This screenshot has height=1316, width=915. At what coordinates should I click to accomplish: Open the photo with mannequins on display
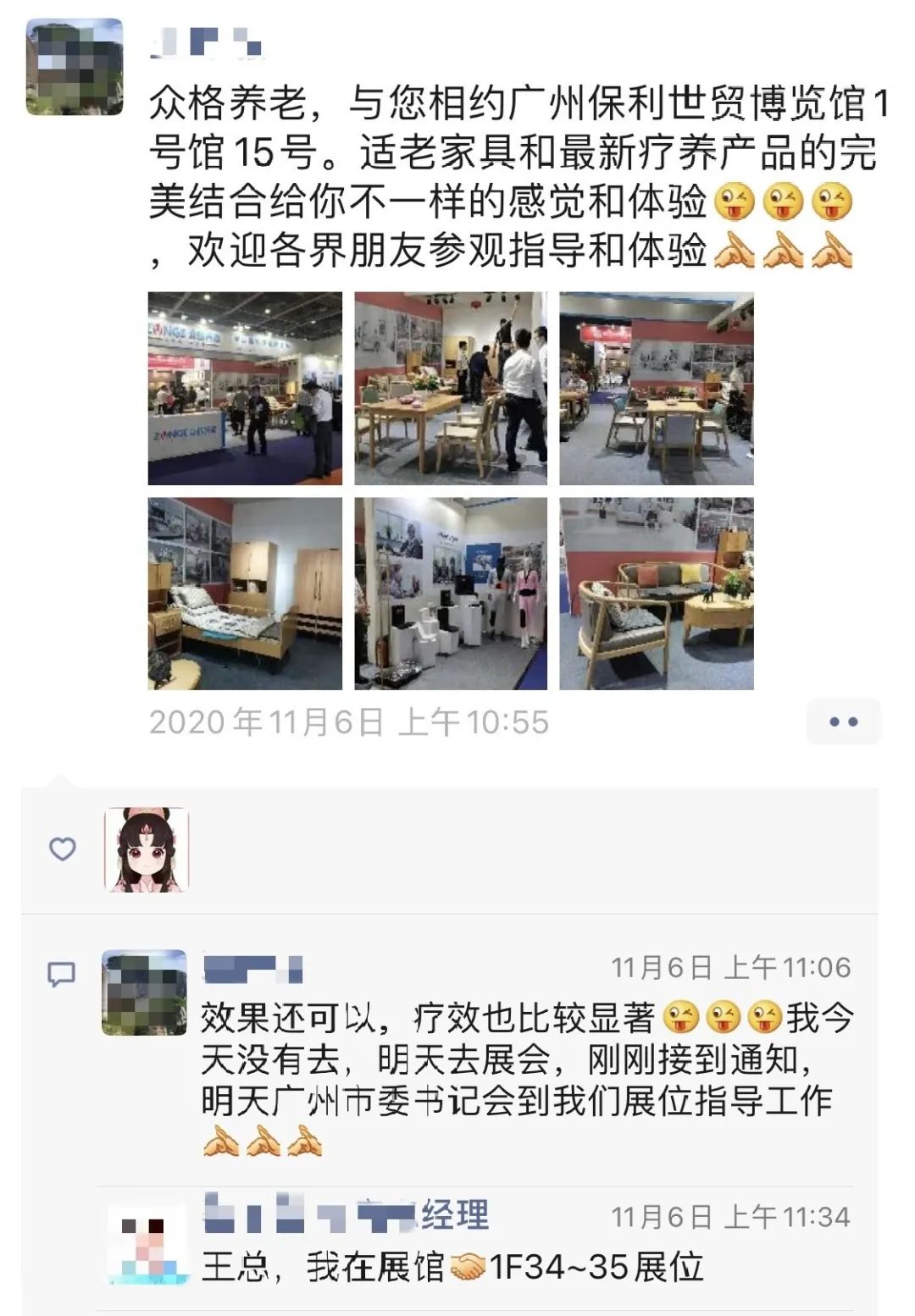[451, 594]
